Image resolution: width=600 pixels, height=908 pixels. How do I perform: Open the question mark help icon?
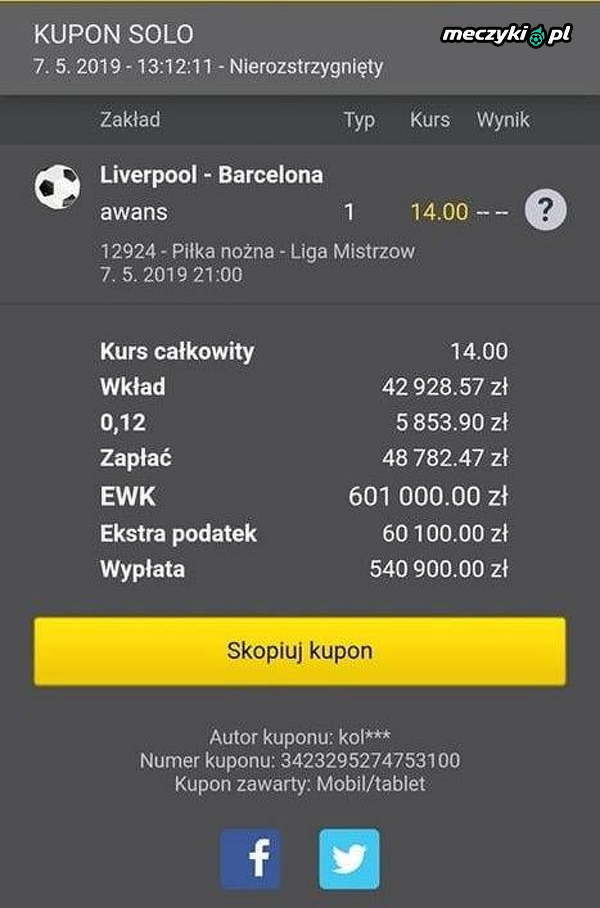545,211
